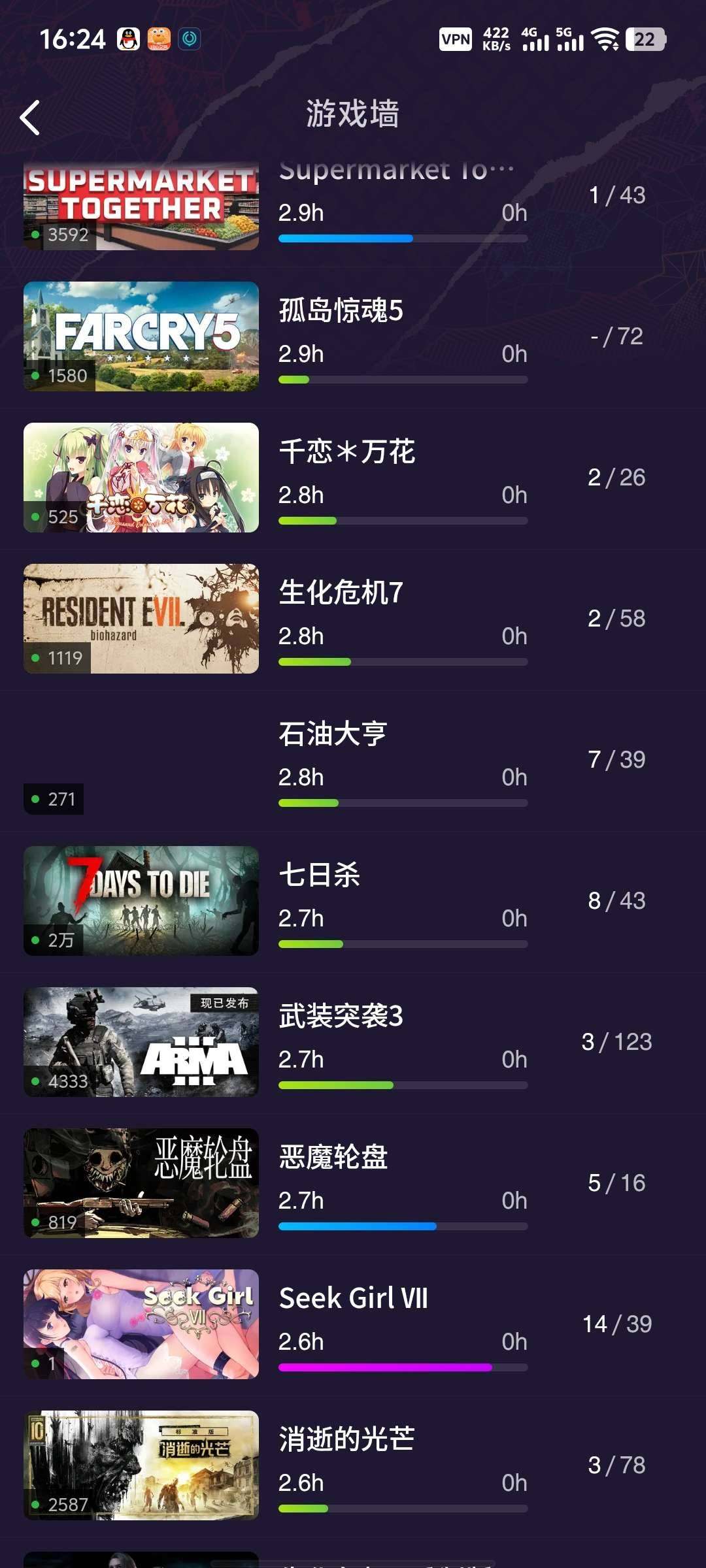Tap the green online dot next to 3592
706x1568 pixels.
pos(34,234)
